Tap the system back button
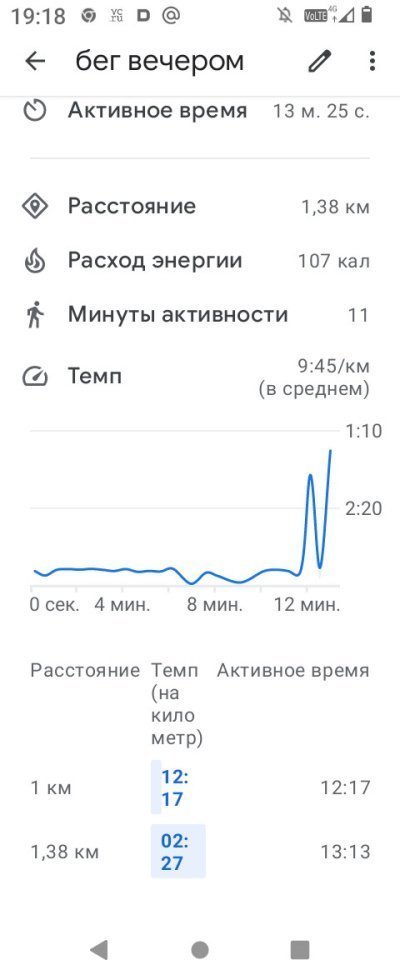The width and height of the screenshot is (400, 975). (98, 949)
